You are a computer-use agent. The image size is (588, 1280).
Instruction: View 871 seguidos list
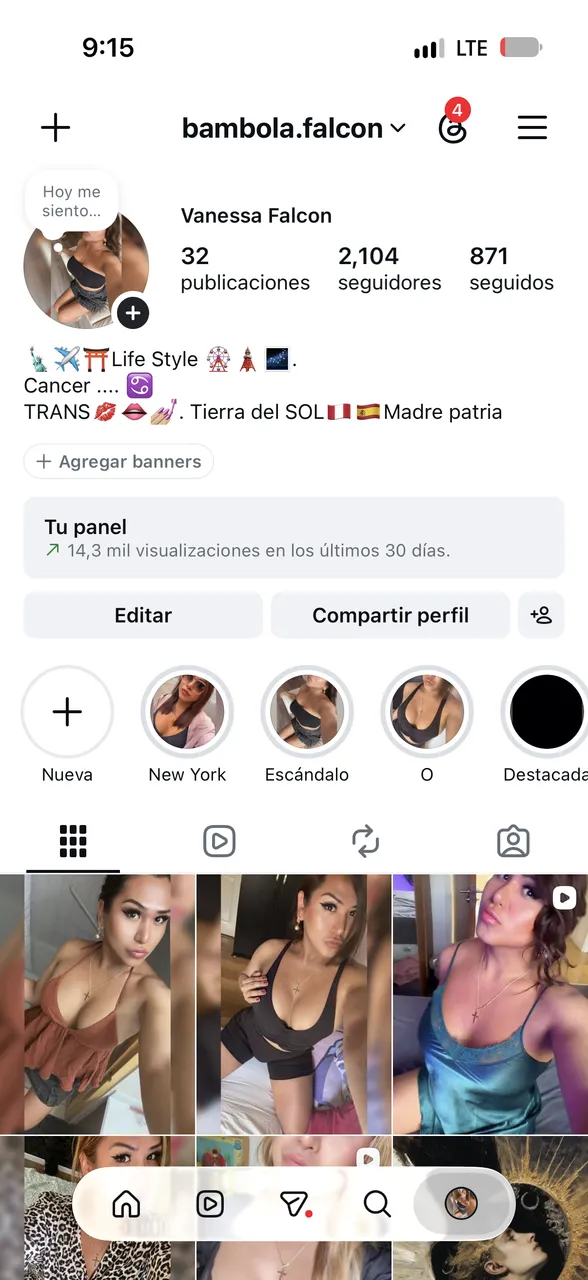click(511, 269)
